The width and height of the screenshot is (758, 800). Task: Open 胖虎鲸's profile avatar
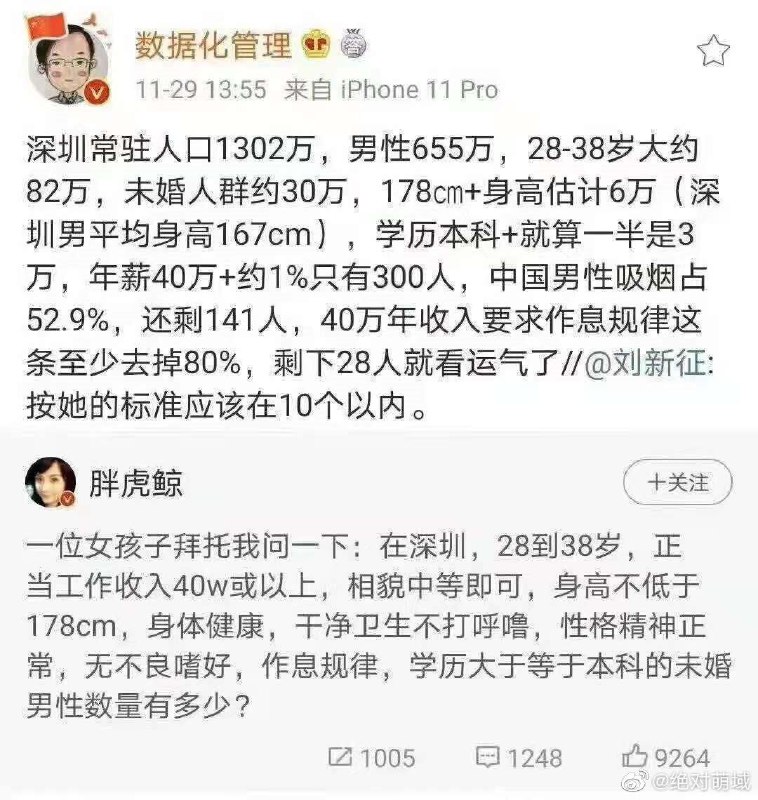tap(50, 482)
